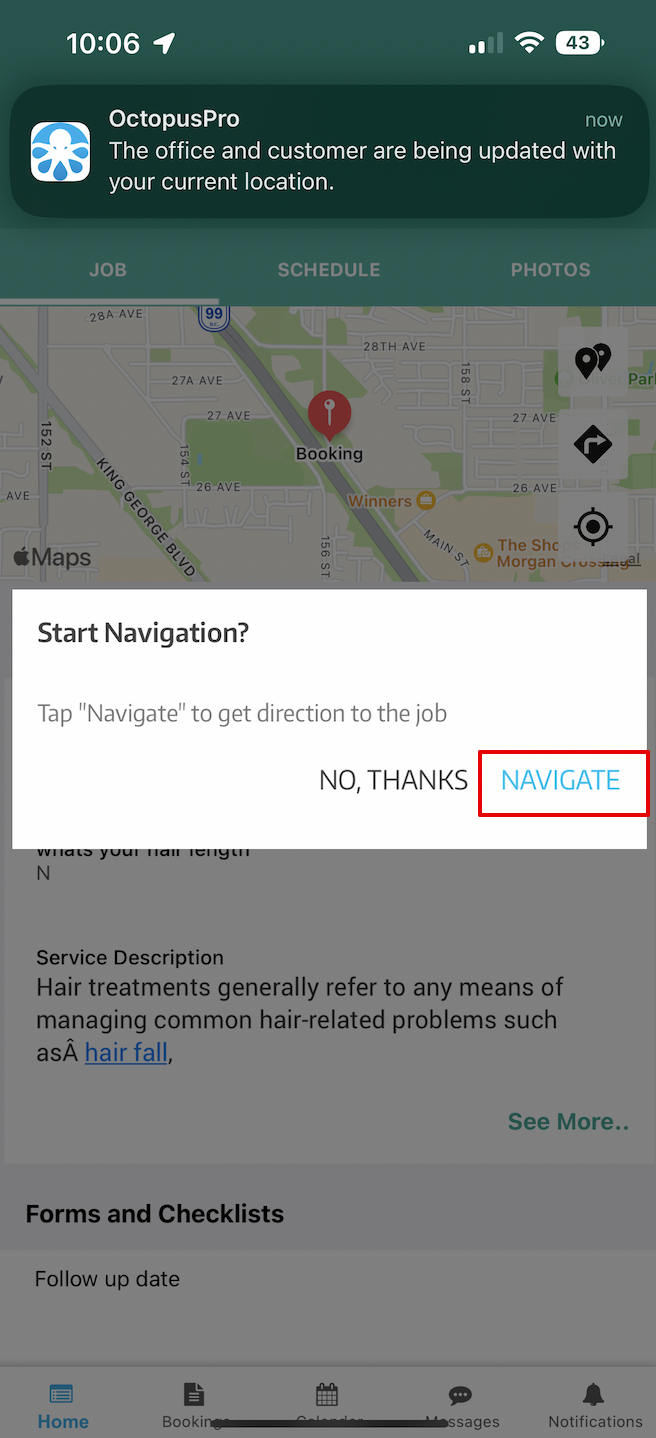Open the hair fall link
The height and width of the screenshot is (1438, 656).
click(126, 1052)
